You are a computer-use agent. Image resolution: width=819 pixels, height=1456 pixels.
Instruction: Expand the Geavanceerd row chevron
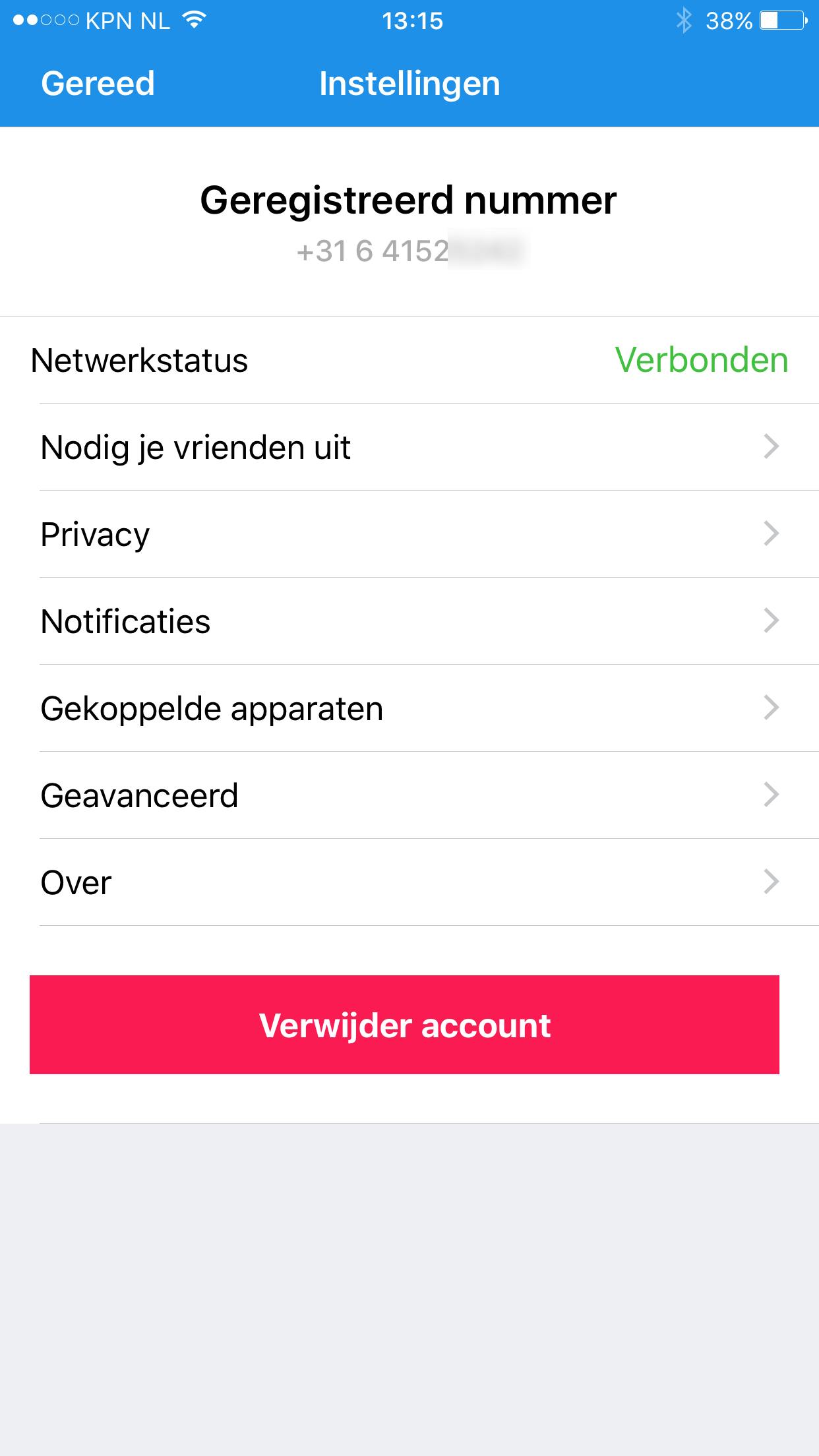[770, 795]
